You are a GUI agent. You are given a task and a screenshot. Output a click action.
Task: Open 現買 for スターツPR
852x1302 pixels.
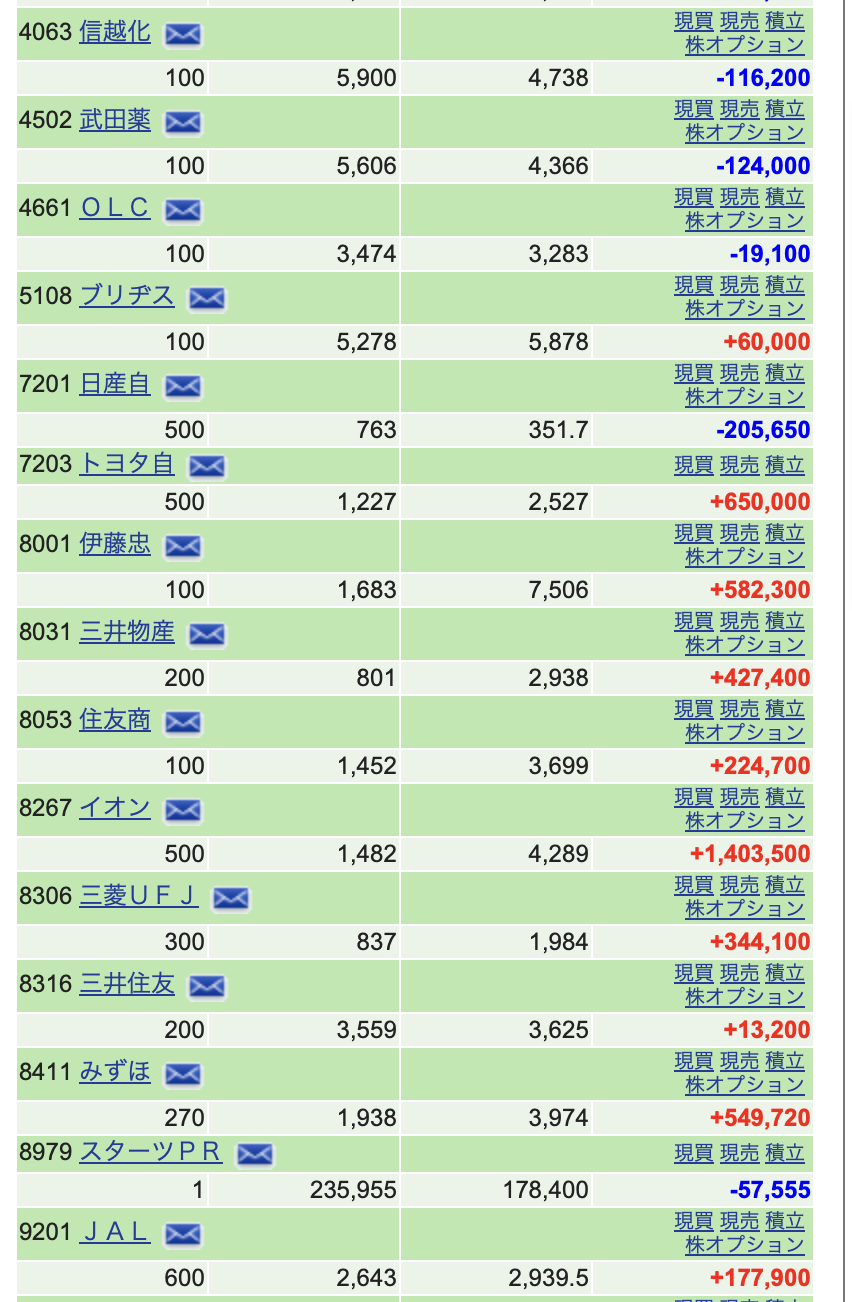click(694, 1153)
